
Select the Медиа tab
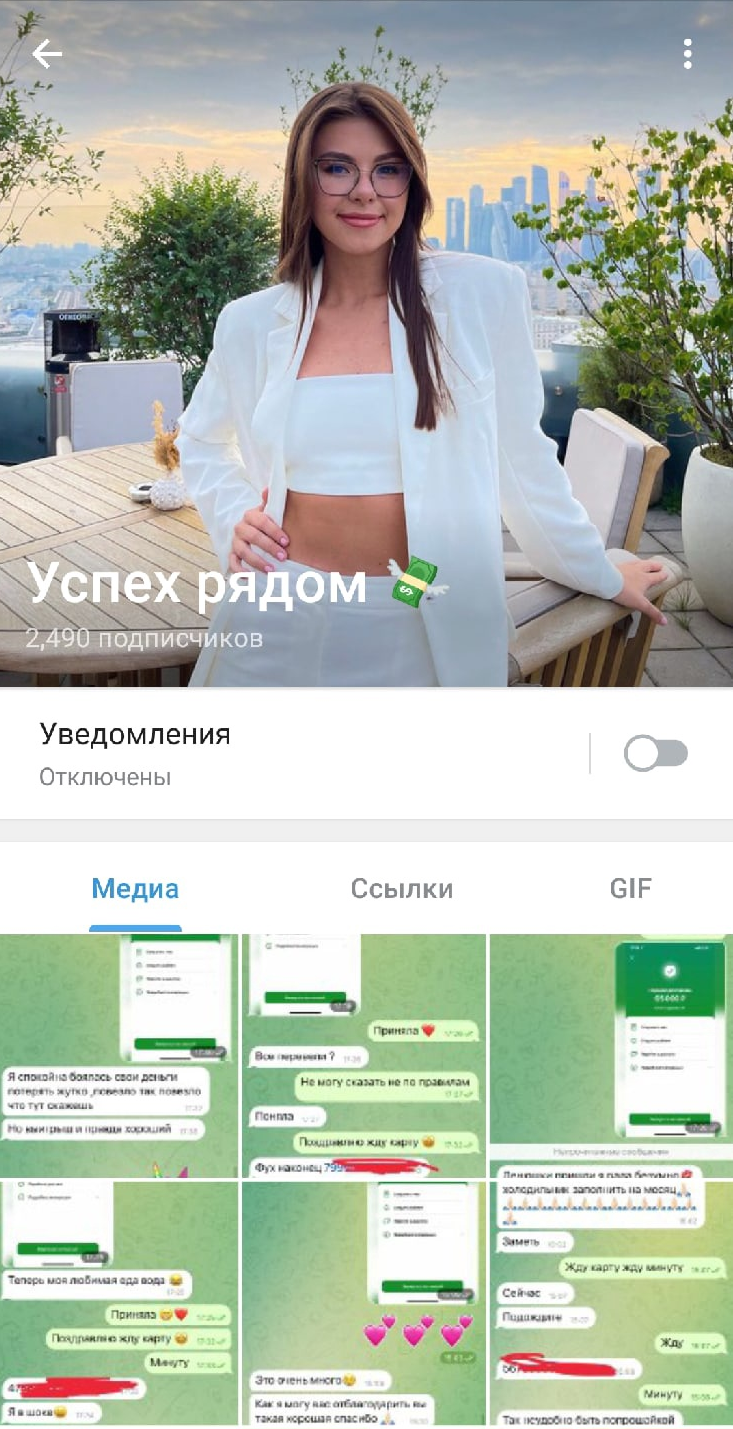pyautogui.click(x=135, y=889)
